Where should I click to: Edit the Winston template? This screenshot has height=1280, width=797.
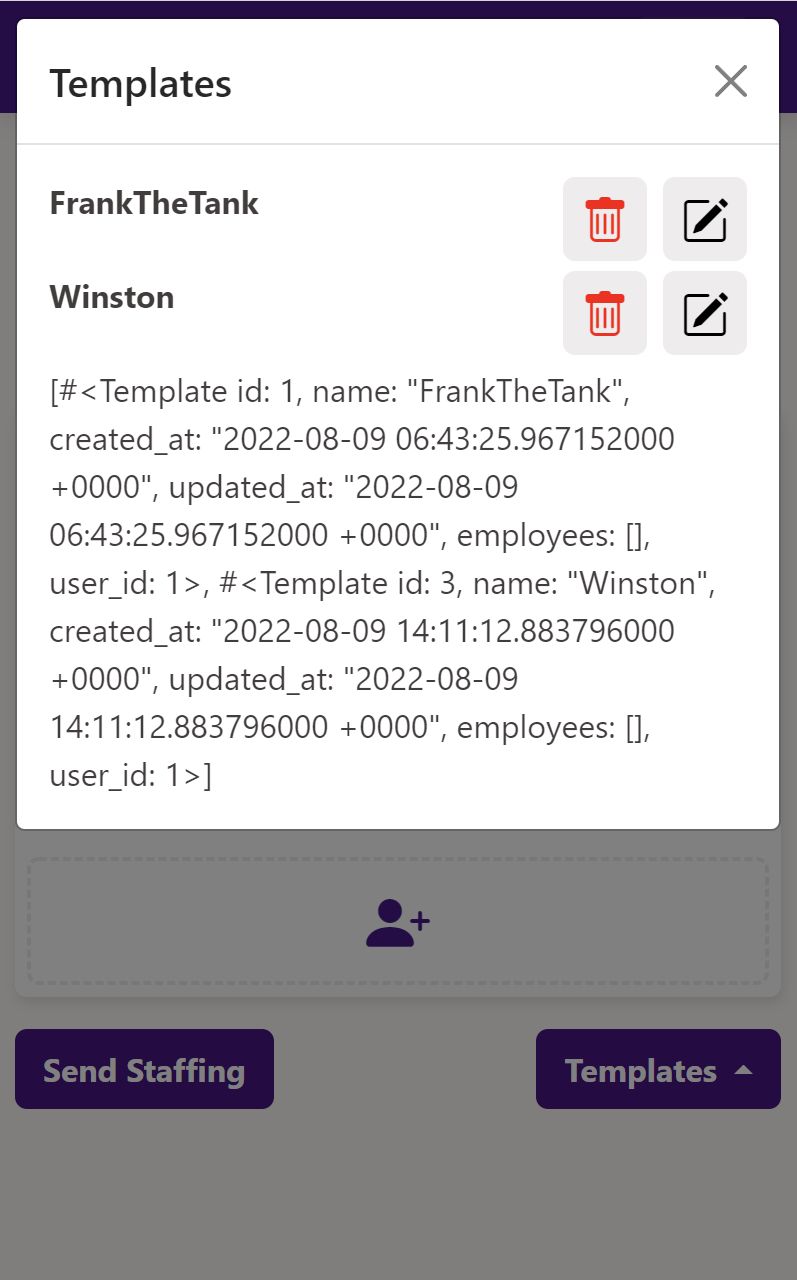tap(705, 313)
